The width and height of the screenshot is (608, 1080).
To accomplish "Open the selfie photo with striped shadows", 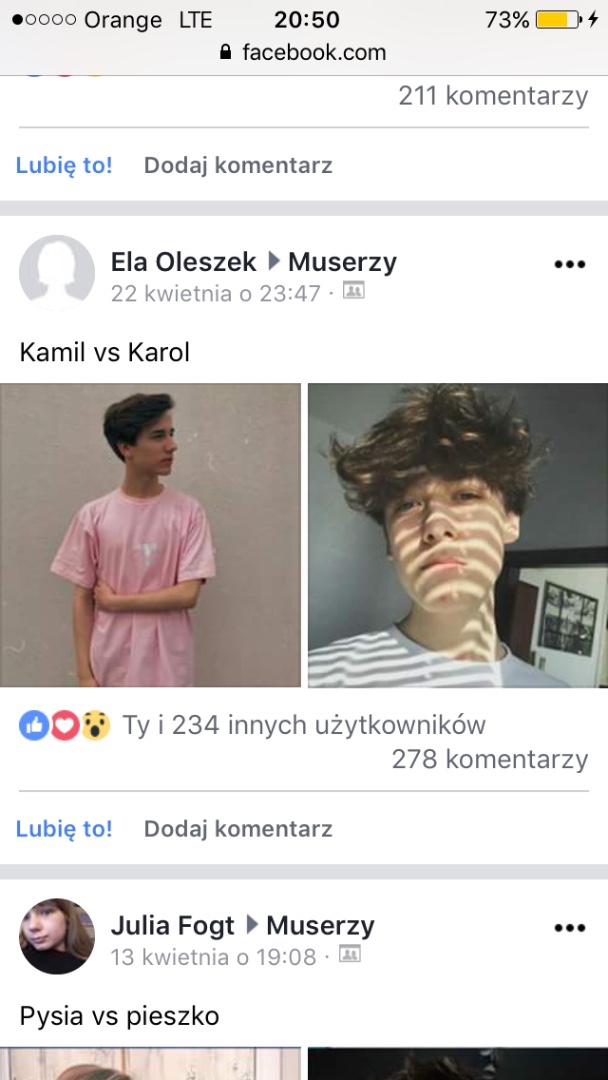I will pos(458,535).
